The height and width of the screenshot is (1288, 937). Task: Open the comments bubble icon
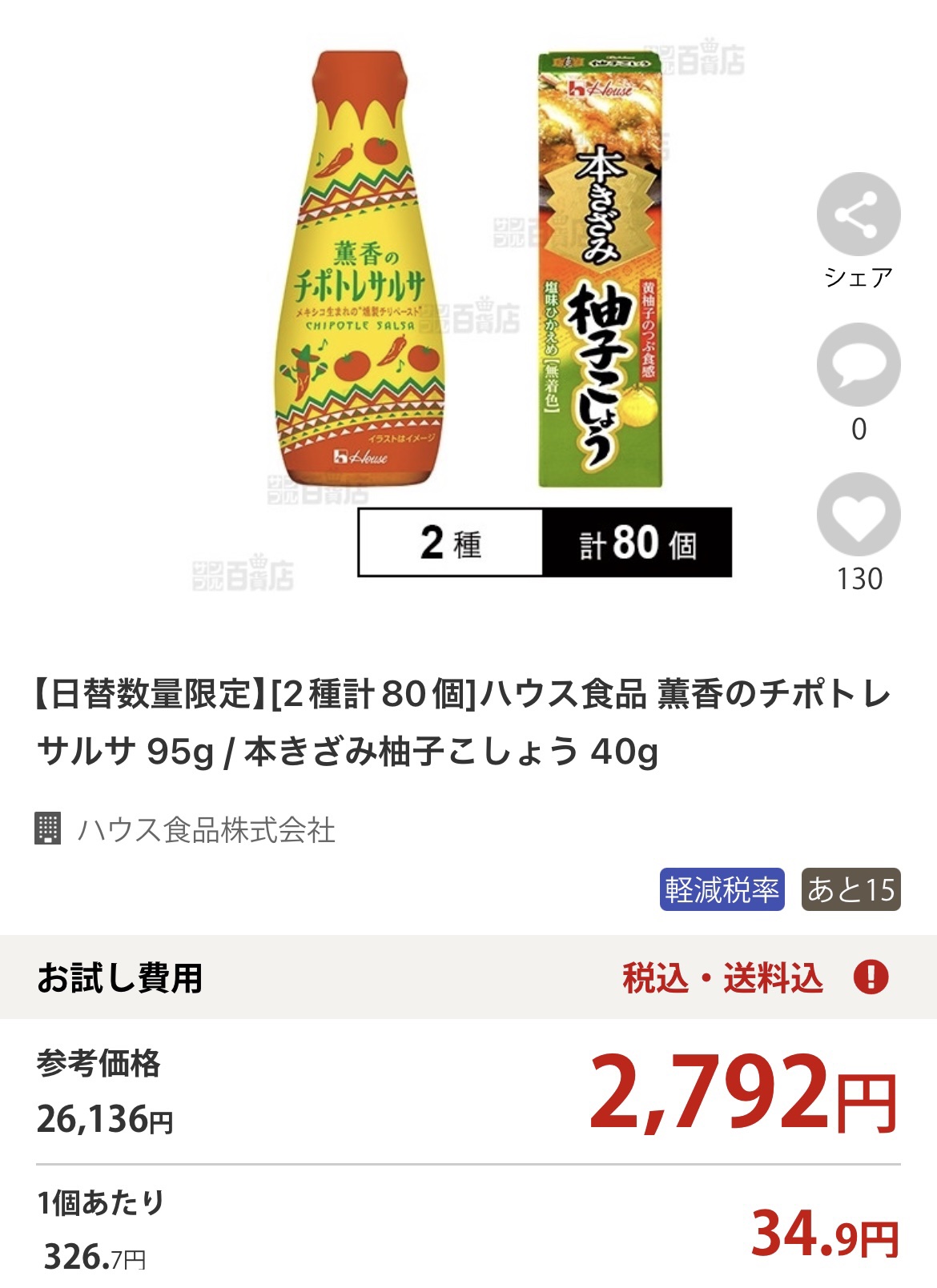coord(858,364)
